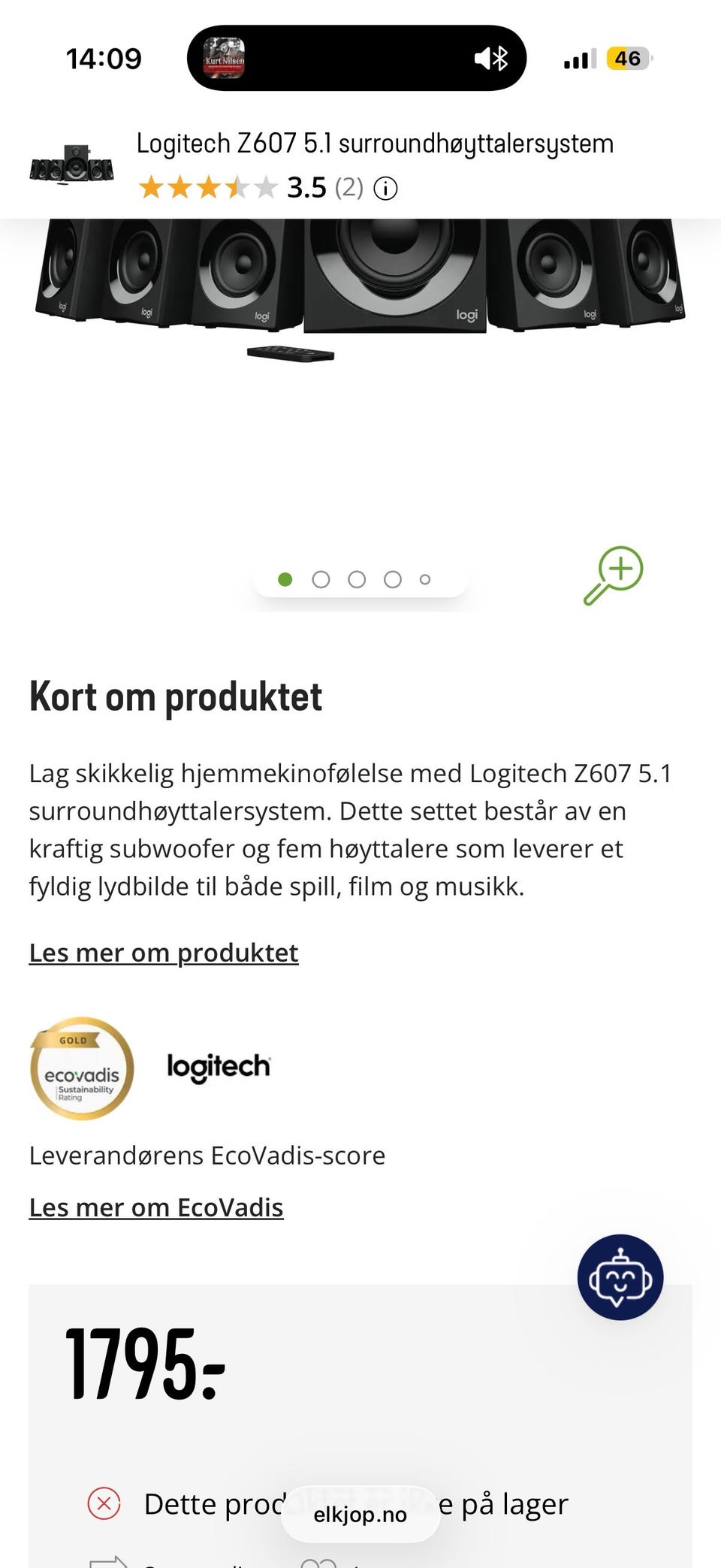
Task: Open "Les mer om EcoVadis"
Action: point(155,1207)
